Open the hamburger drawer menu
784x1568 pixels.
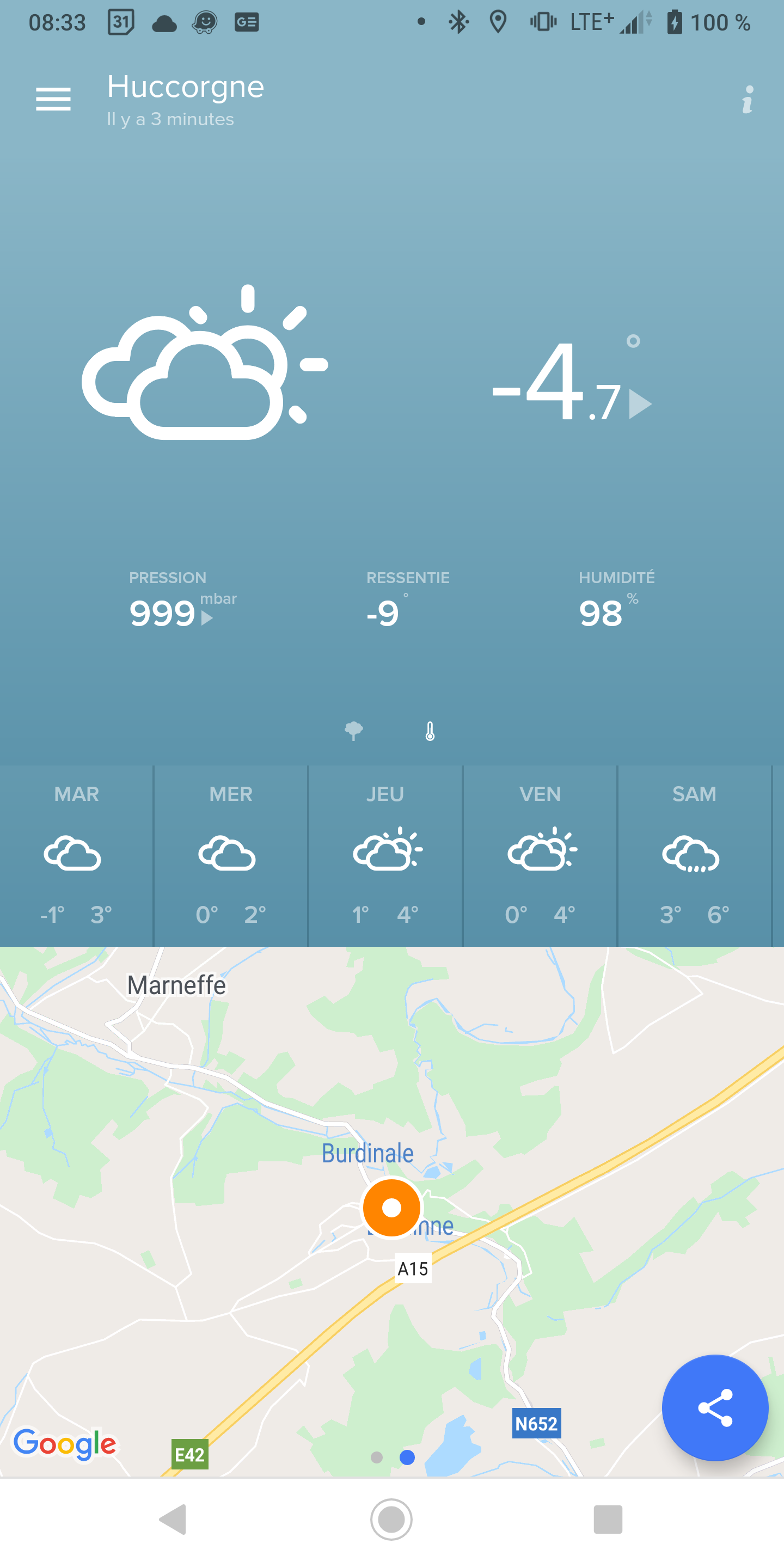[53, 99]
